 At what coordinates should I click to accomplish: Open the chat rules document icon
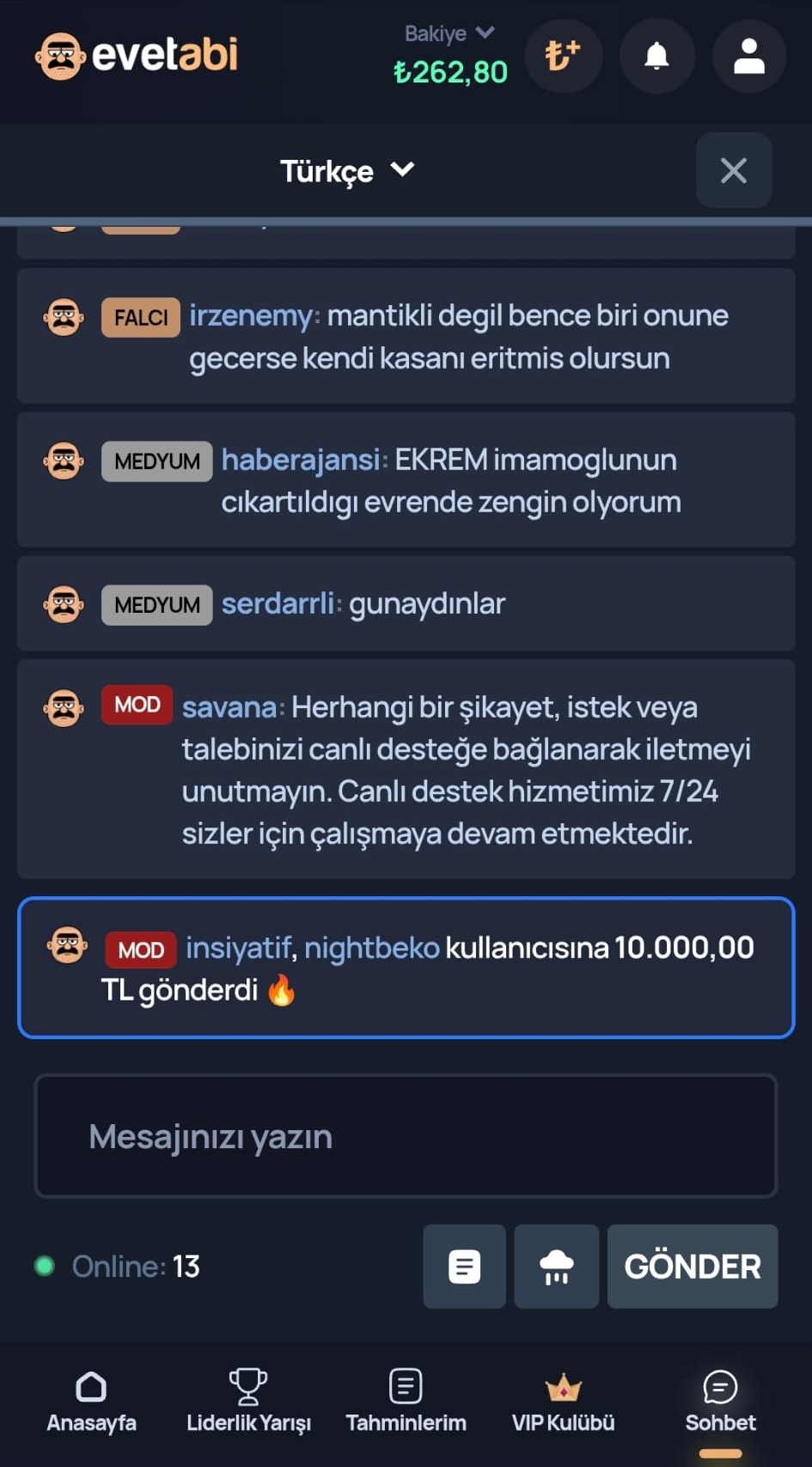(464, 1266)
